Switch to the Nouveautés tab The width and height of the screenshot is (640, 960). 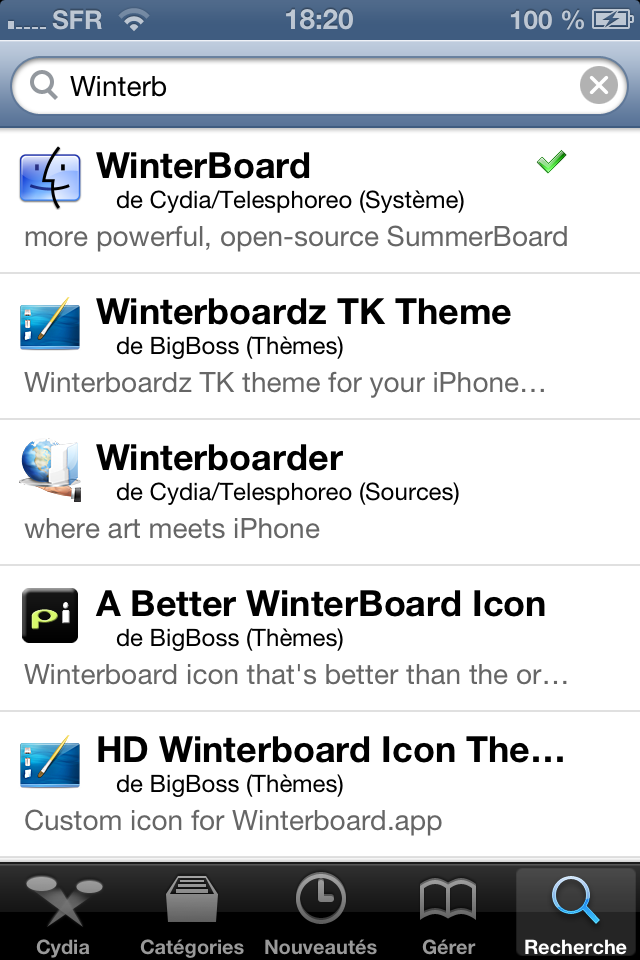click(x=320, y=912)
